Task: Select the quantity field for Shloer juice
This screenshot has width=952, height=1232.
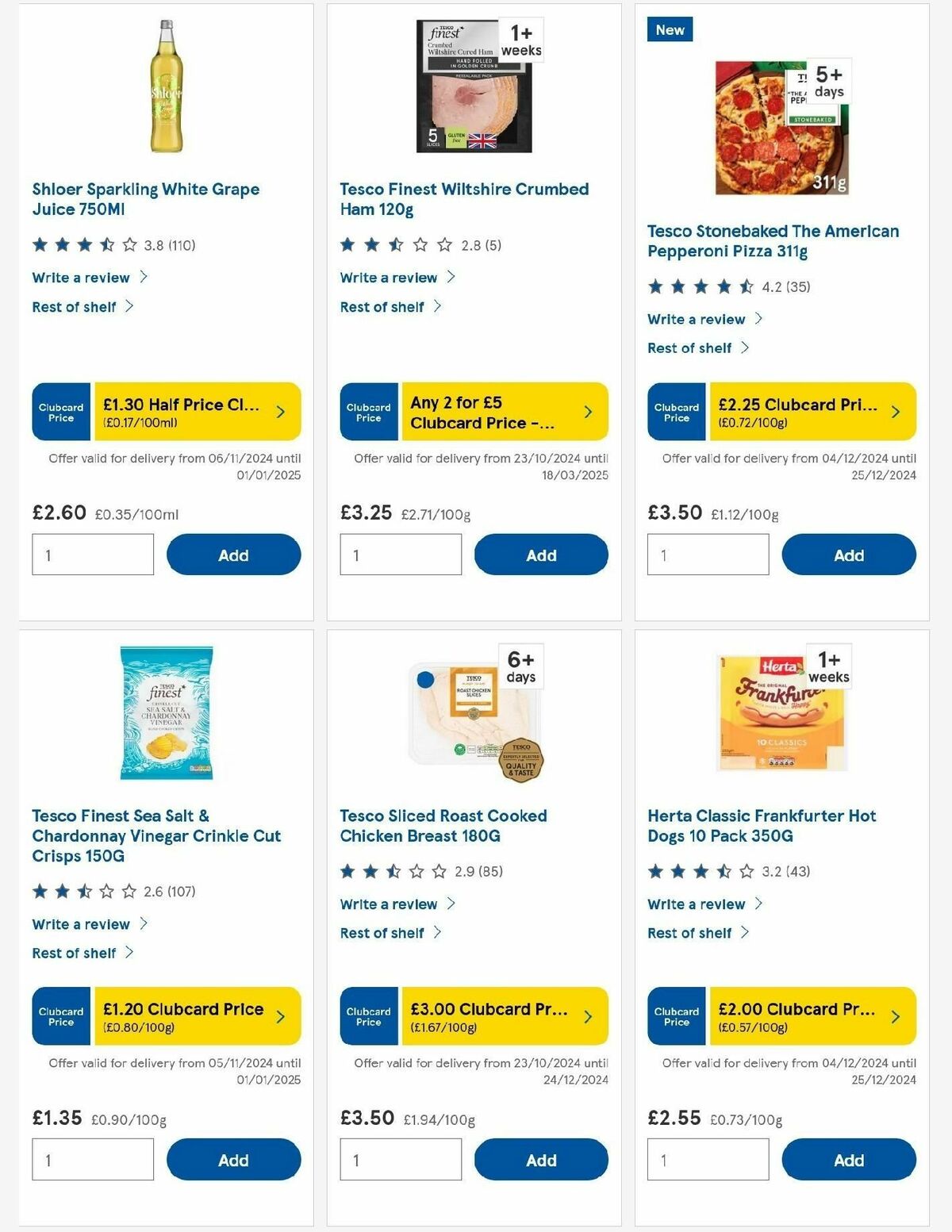Action: [x=93, y=555]
